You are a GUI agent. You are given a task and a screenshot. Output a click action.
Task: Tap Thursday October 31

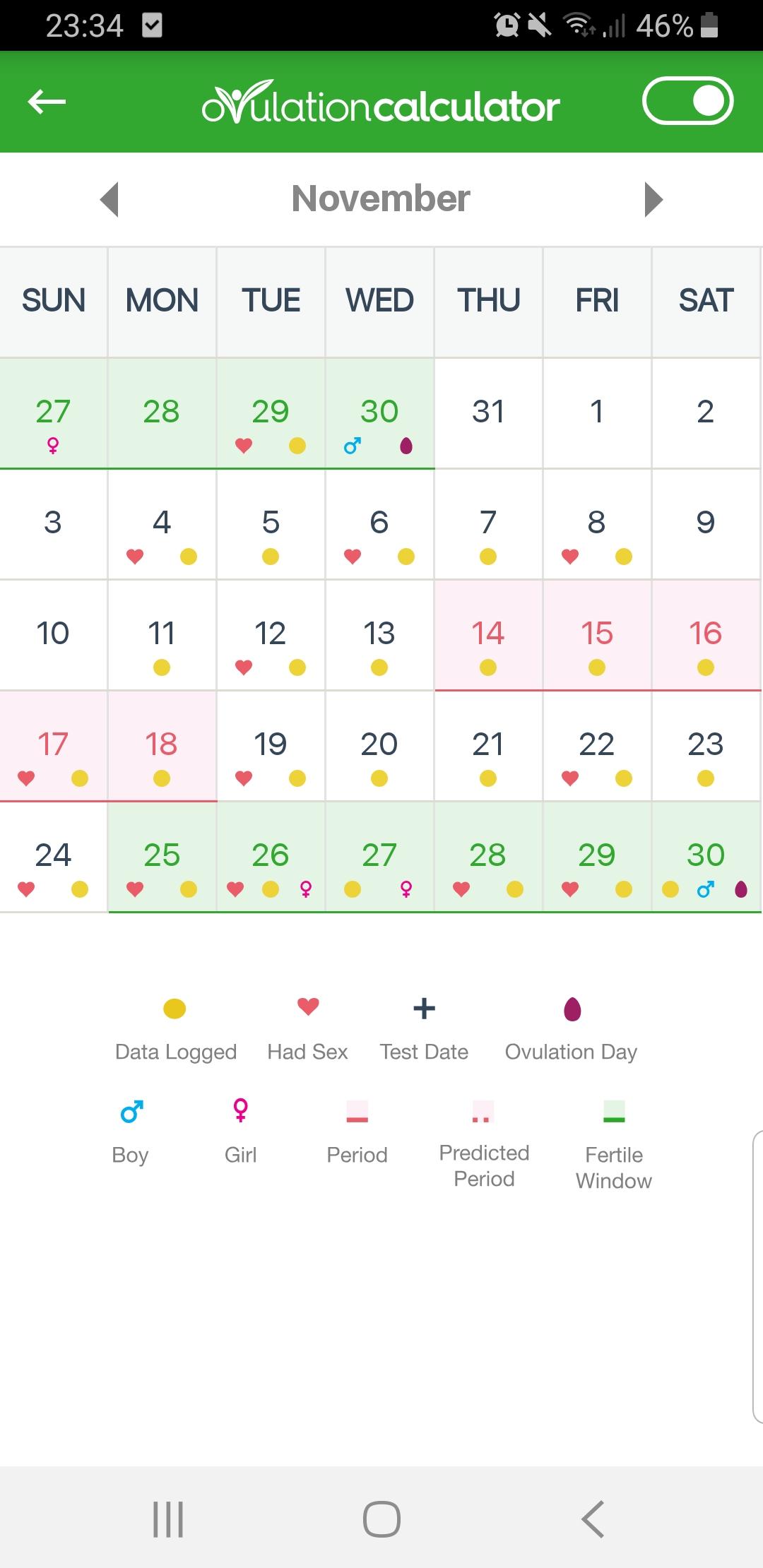coord(488,413)
